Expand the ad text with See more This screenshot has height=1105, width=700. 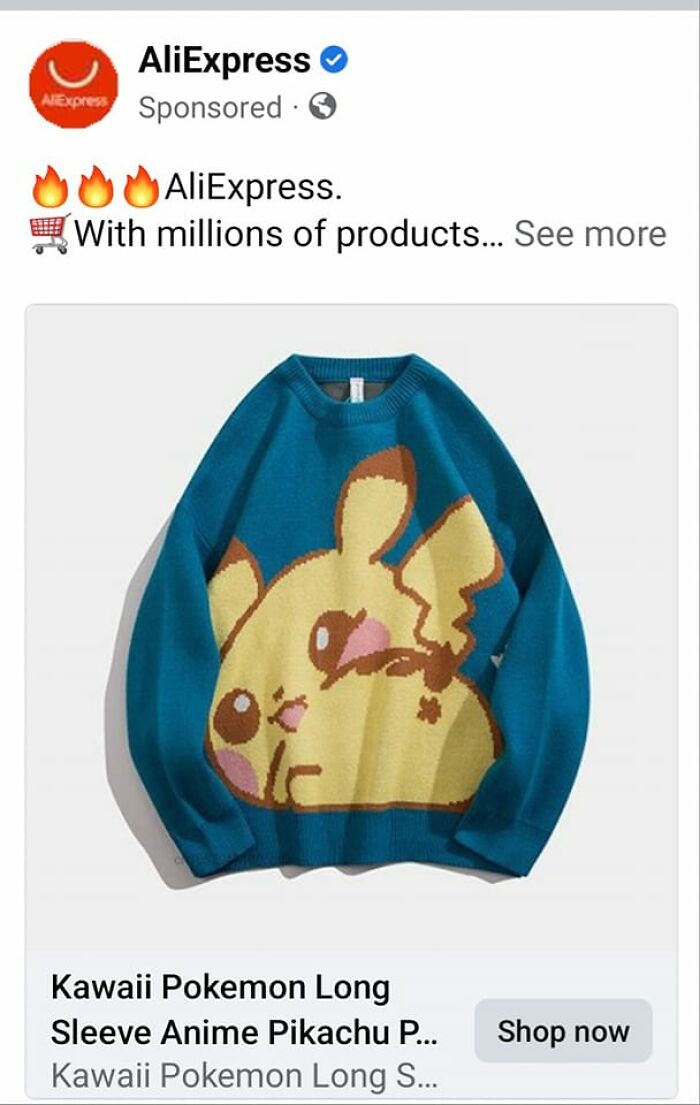589,234
